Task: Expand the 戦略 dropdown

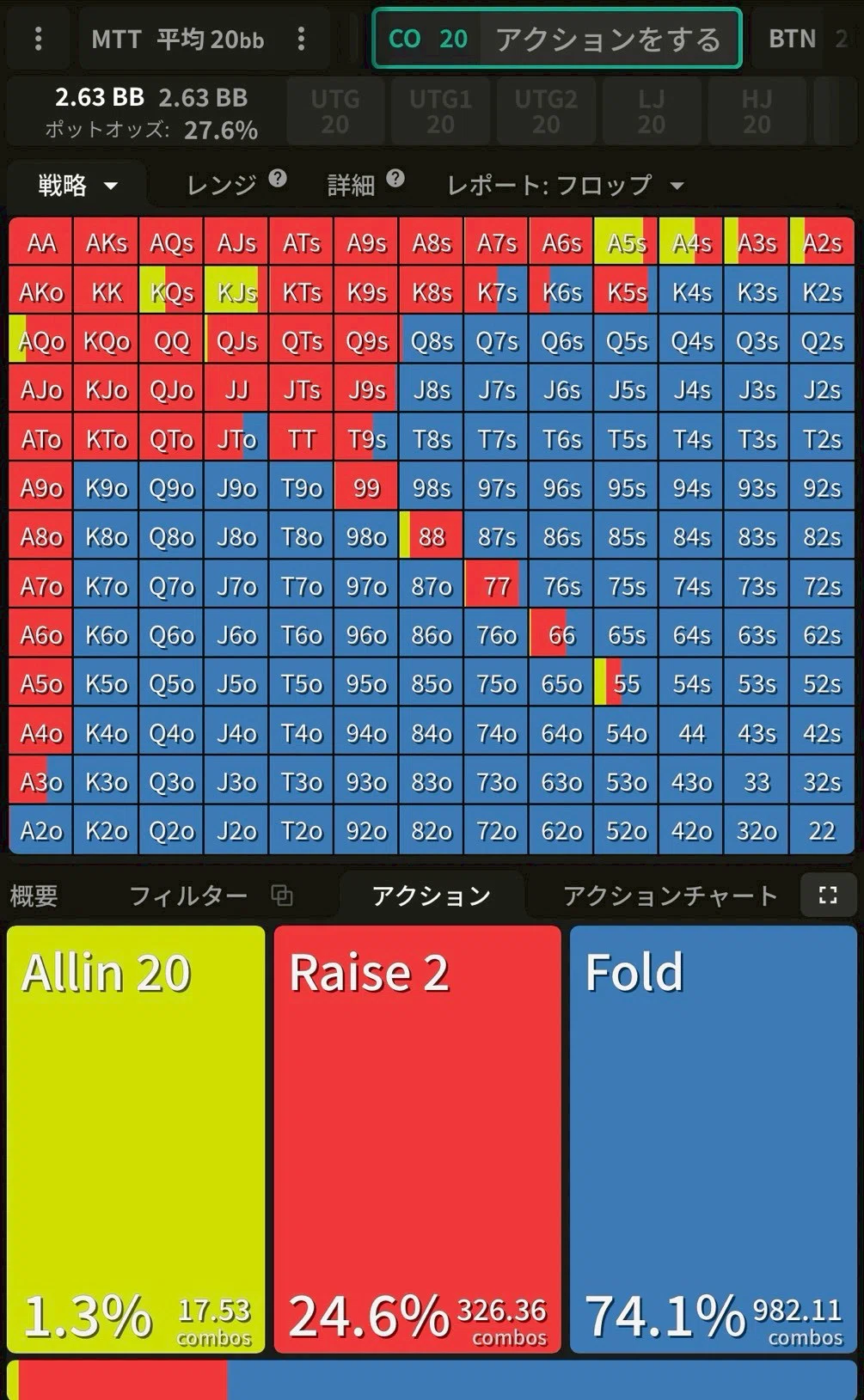Action: tap(77, 185)
